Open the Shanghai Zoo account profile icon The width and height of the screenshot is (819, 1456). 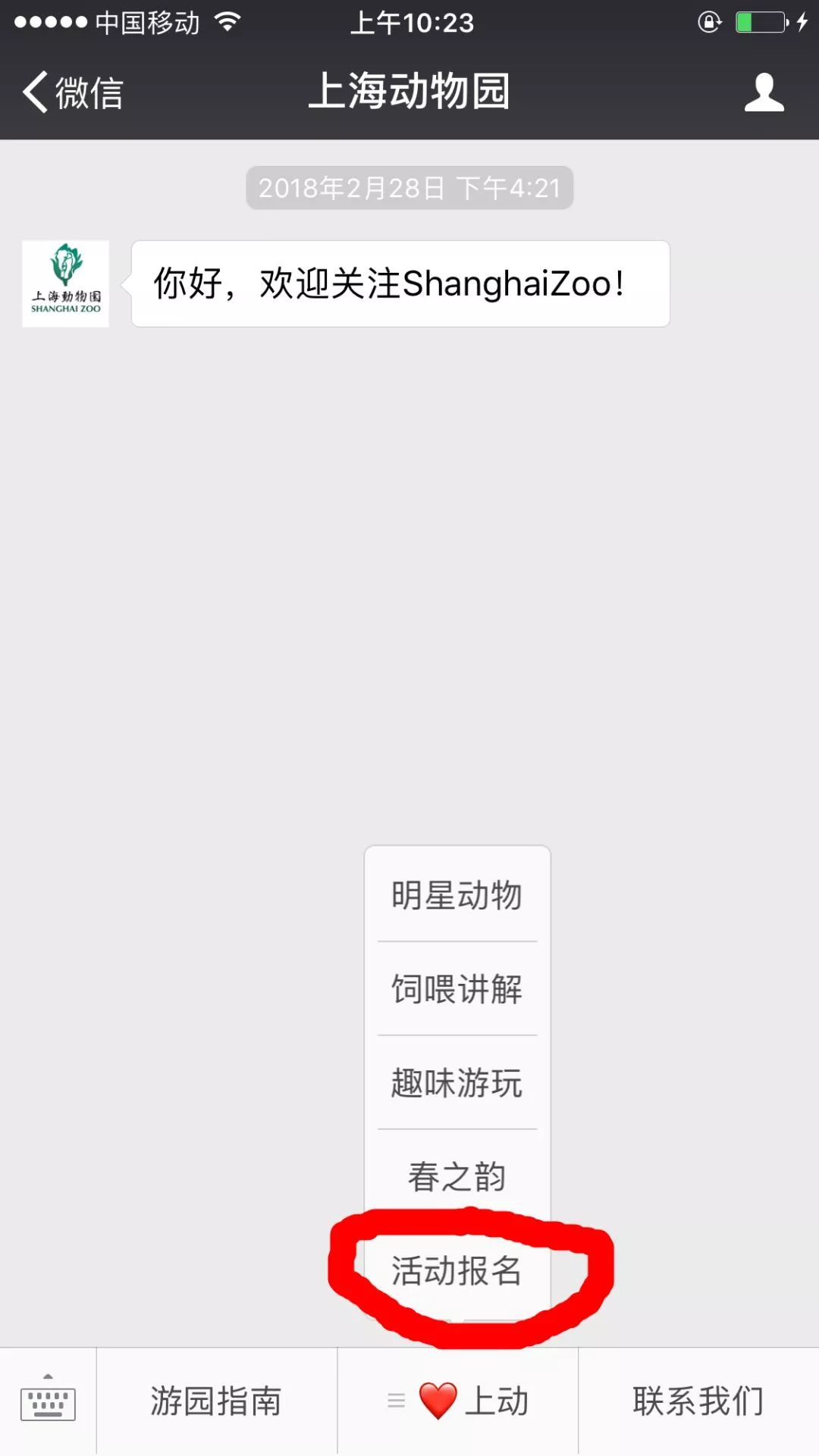tap(763, 92)
